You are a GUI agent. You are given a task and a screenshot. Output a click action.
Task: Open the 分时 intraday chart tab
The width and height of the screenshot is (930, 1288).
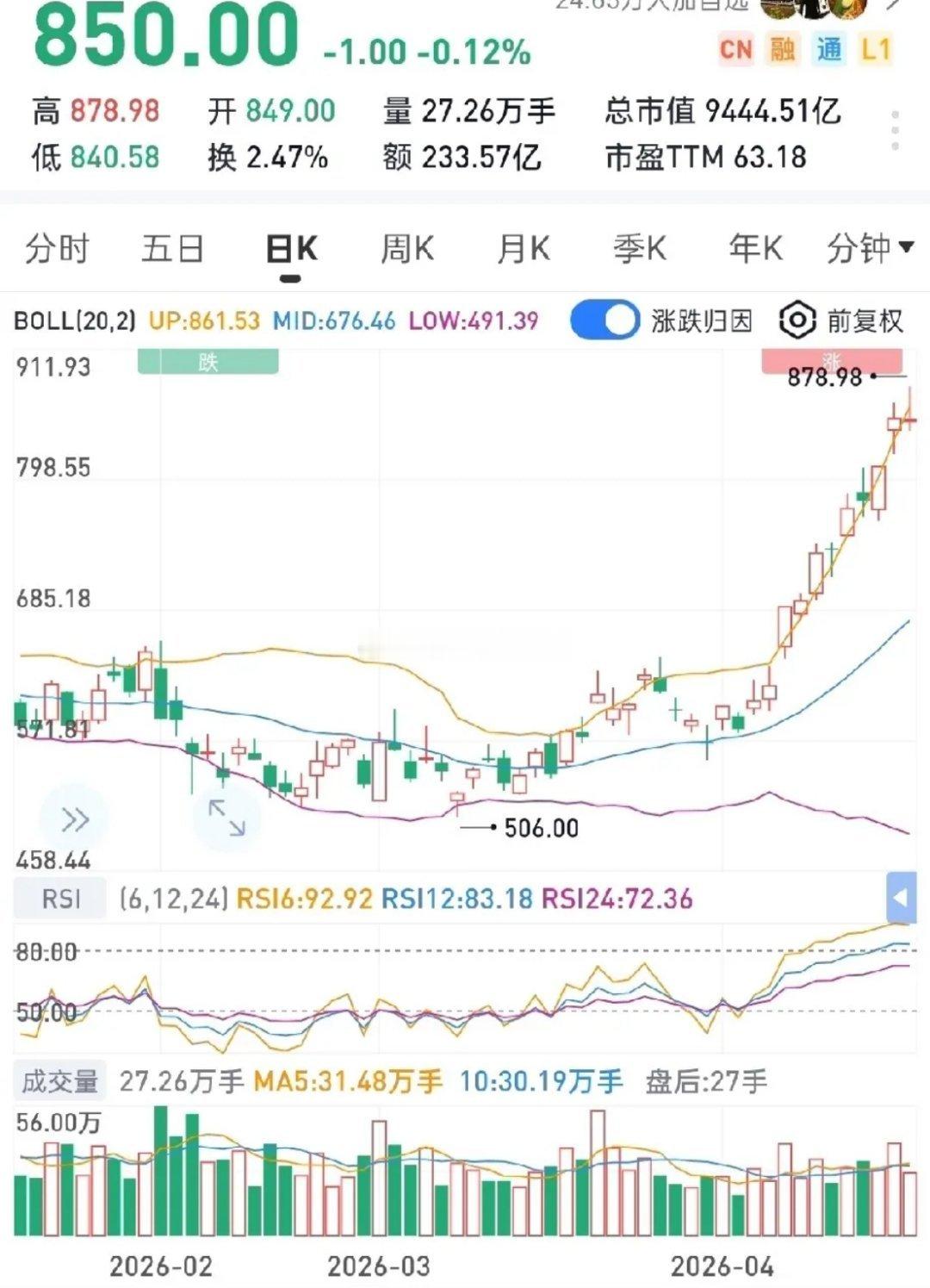pyautogui.click(x=59, y=249)
